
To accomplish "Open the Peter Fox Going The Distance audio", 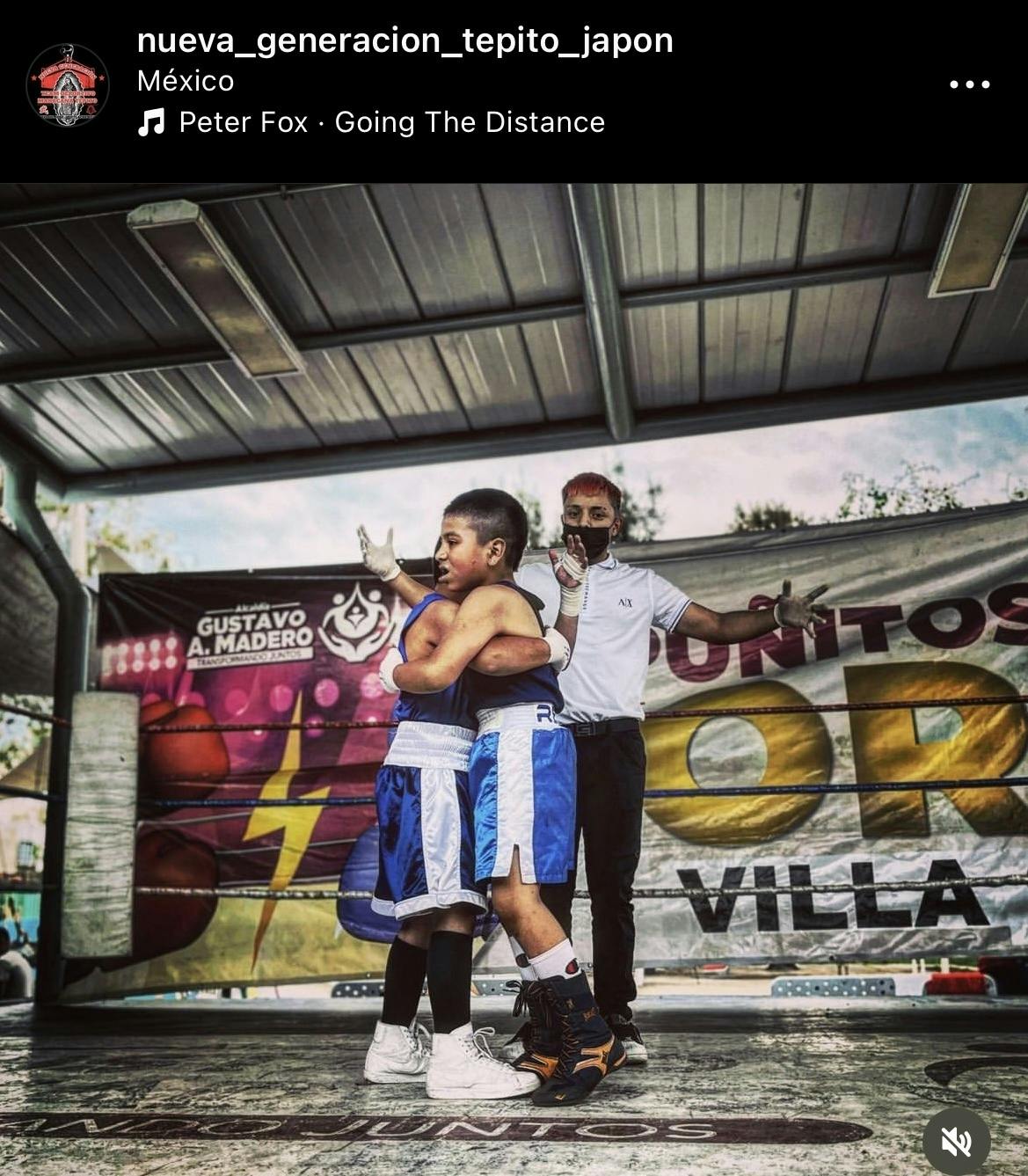I will coord(371,122).
